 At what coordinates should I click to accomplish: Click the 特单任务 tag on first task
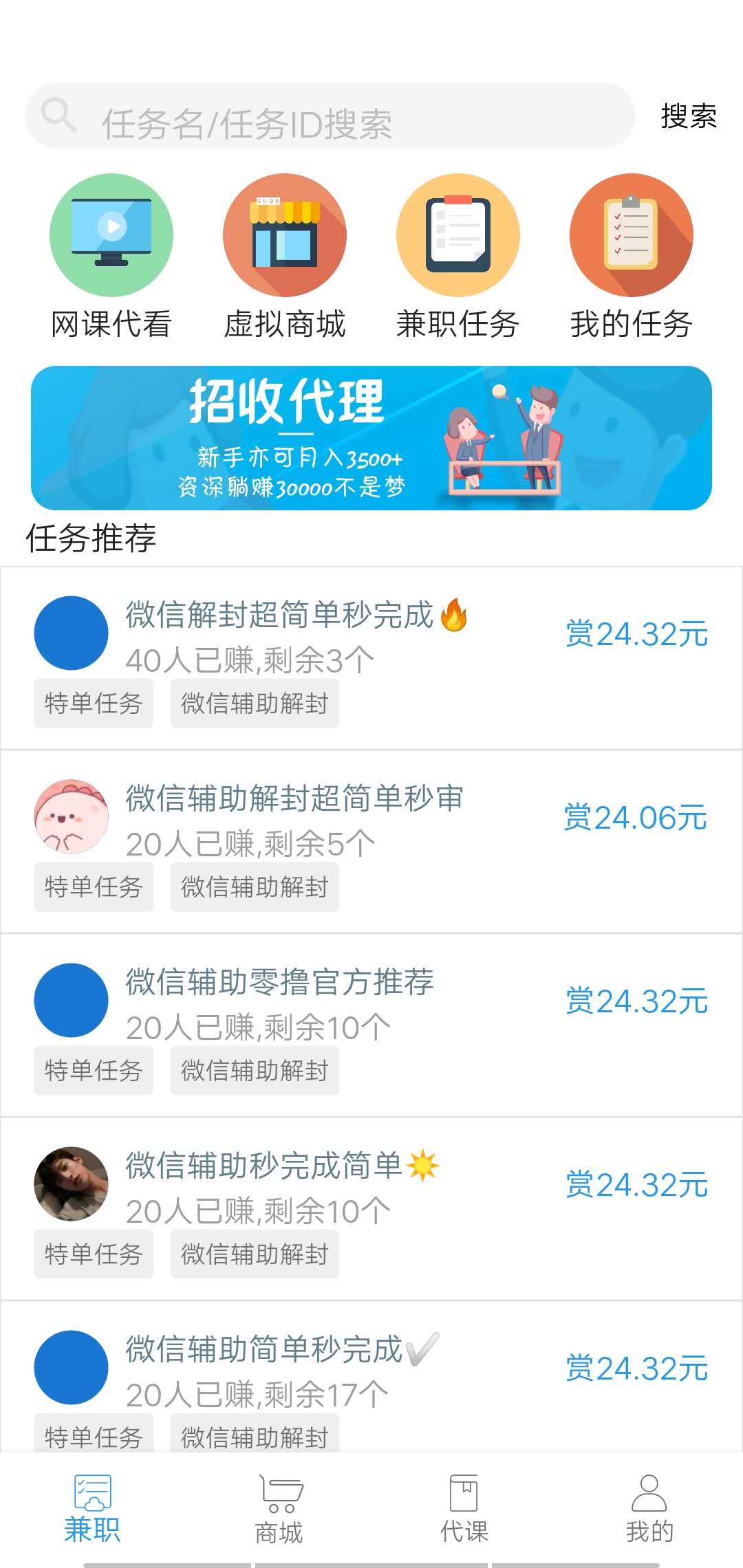[93, 702]
